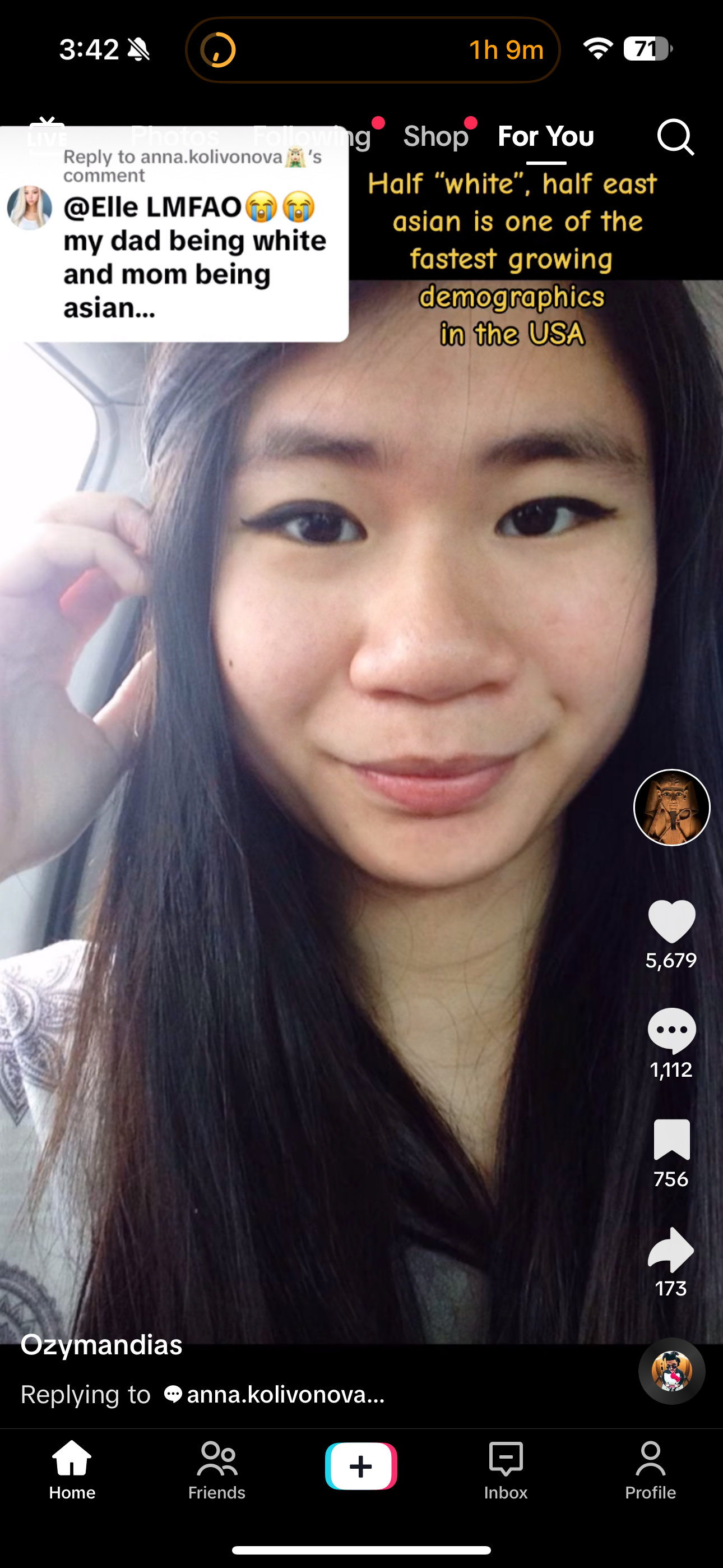Open the Inbox tab
Viewport: 723px width, 1568px height.
506,1470
